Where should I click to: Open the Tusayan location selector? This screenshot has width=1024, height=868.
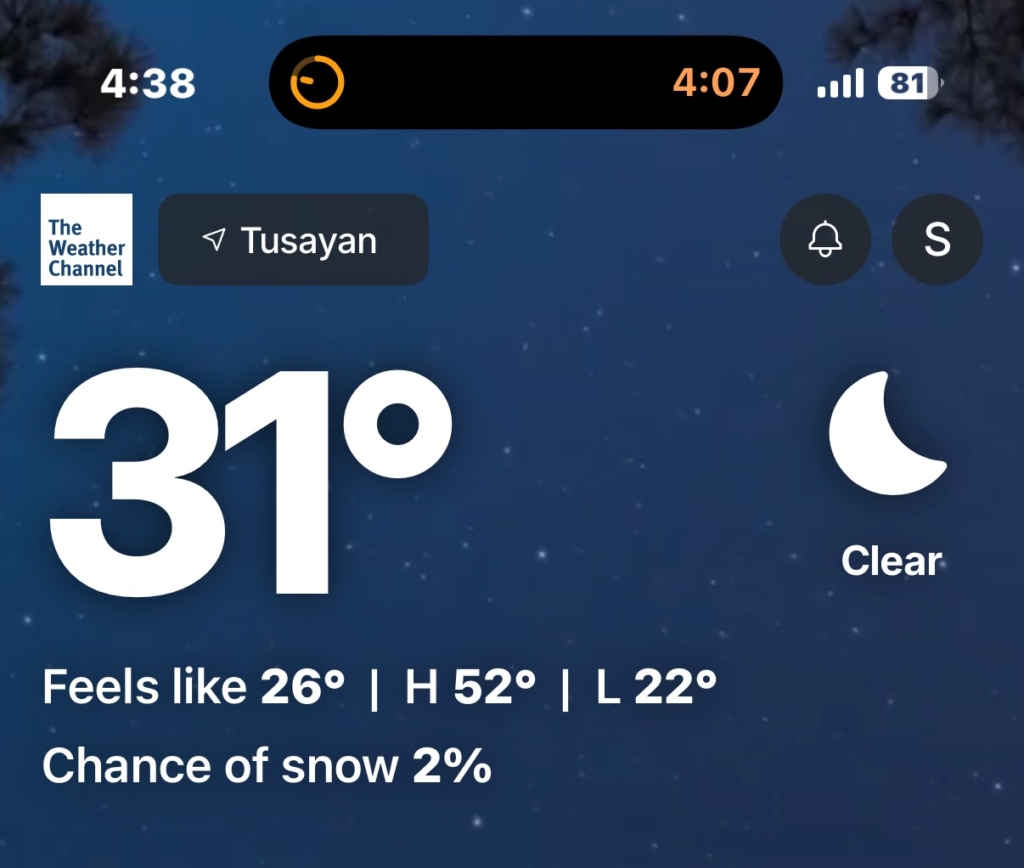(293, 240)
